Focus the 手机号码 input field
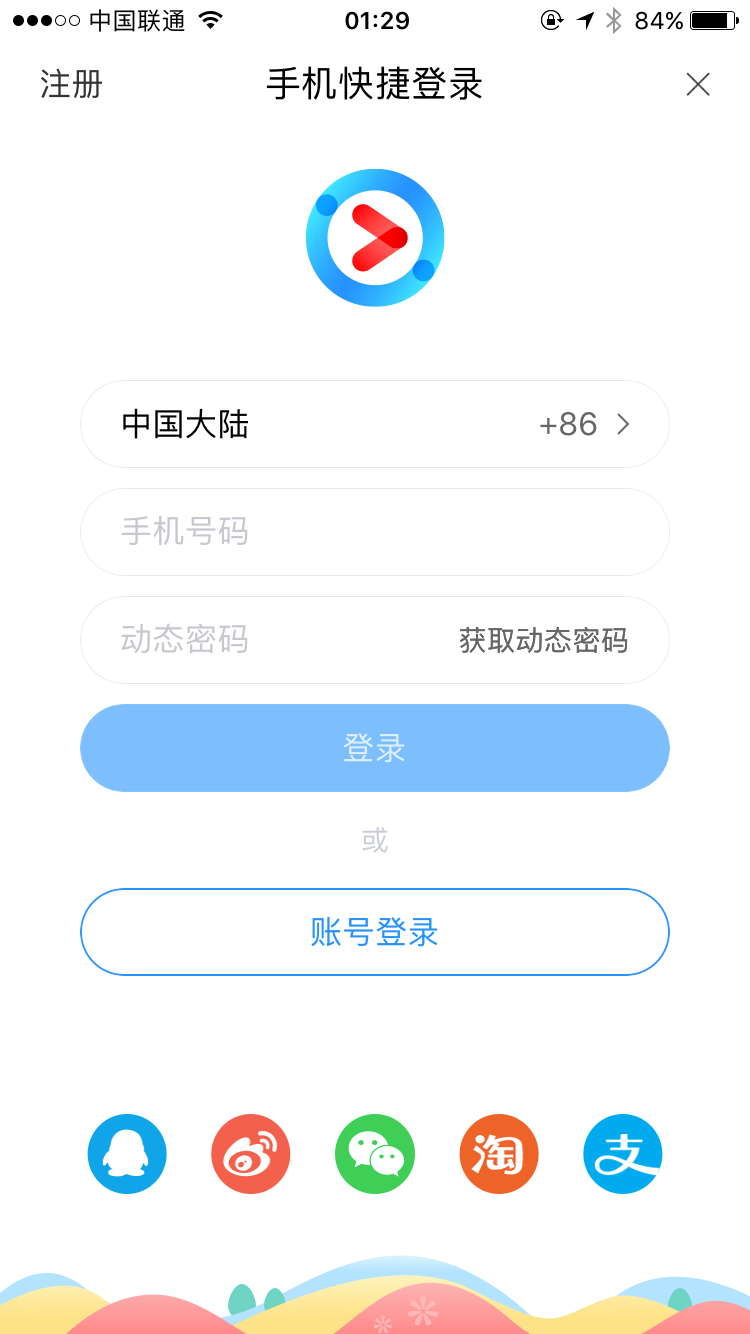This screenshot has width=750, height=1334. 375,532
